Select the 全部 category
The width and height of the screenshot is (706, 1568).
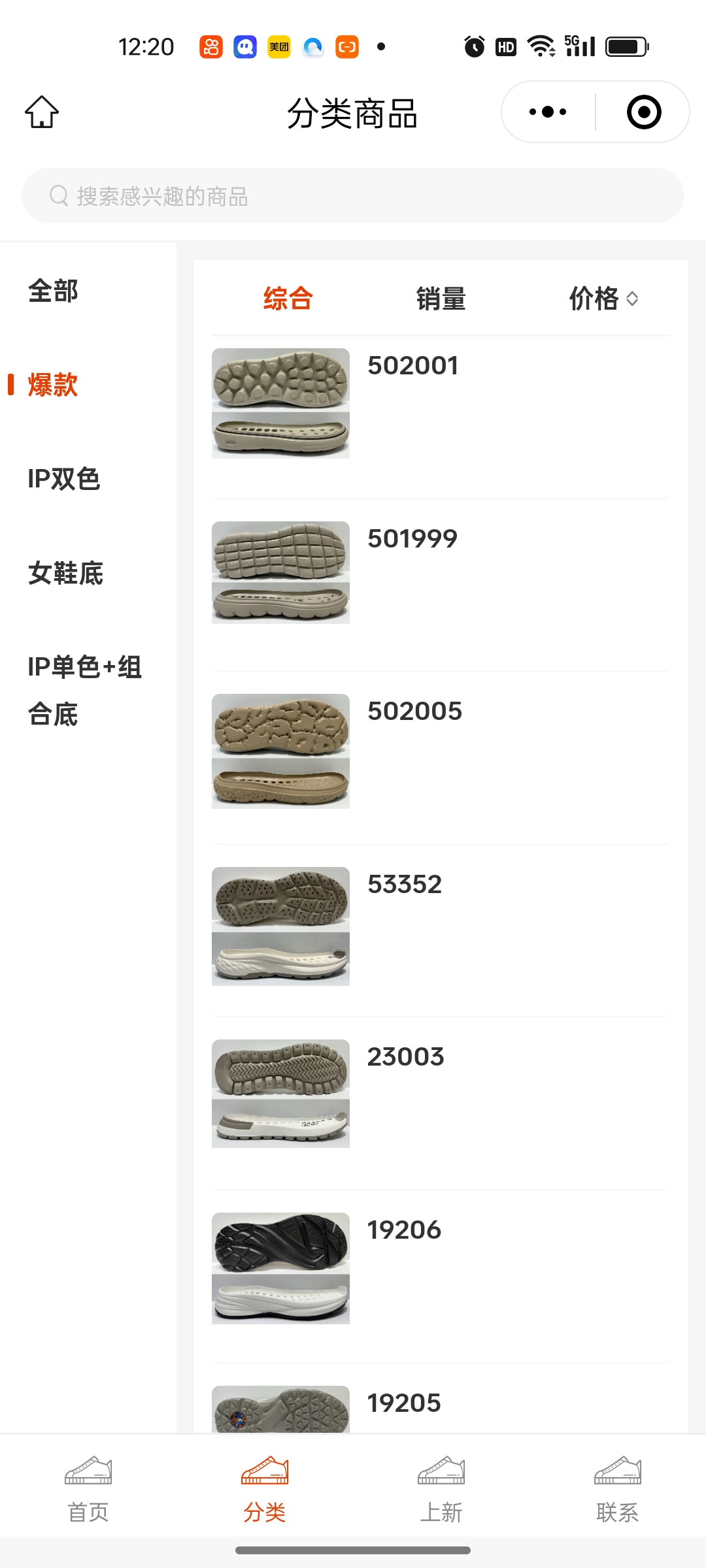[54, 291]
